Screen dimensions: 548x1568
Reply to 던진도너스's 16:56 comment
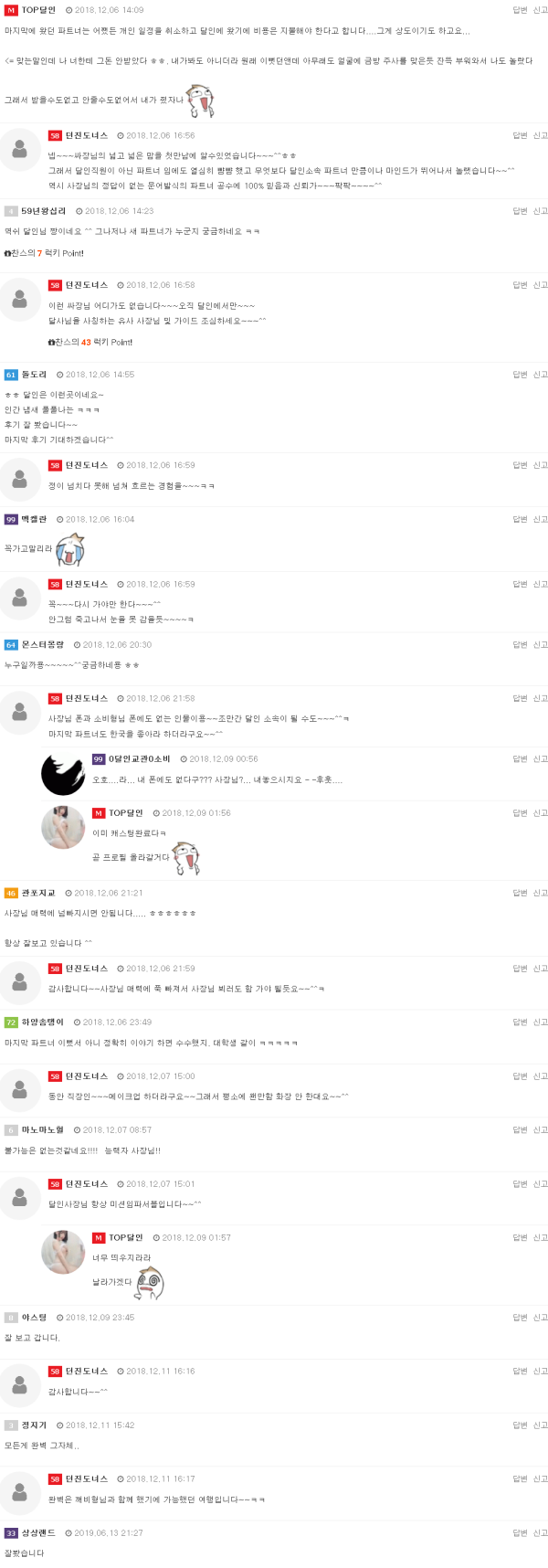520,135
